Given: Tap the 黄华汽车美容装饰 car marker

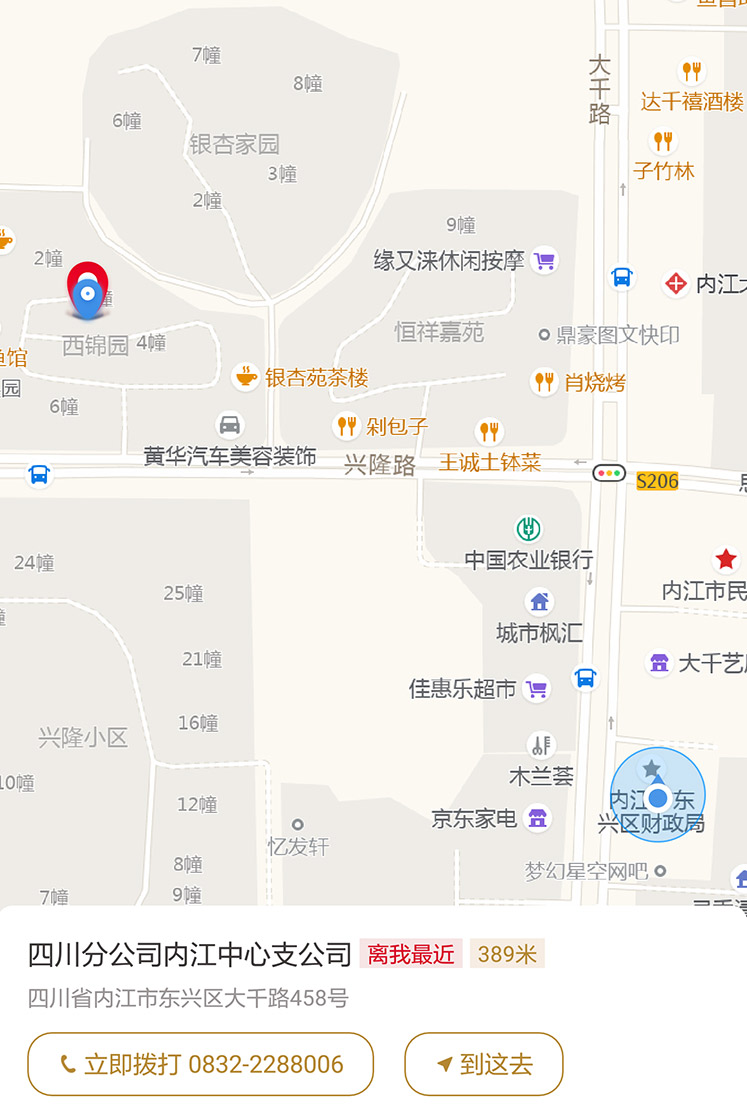Looking at the screenshot, I should pos(230,425).
